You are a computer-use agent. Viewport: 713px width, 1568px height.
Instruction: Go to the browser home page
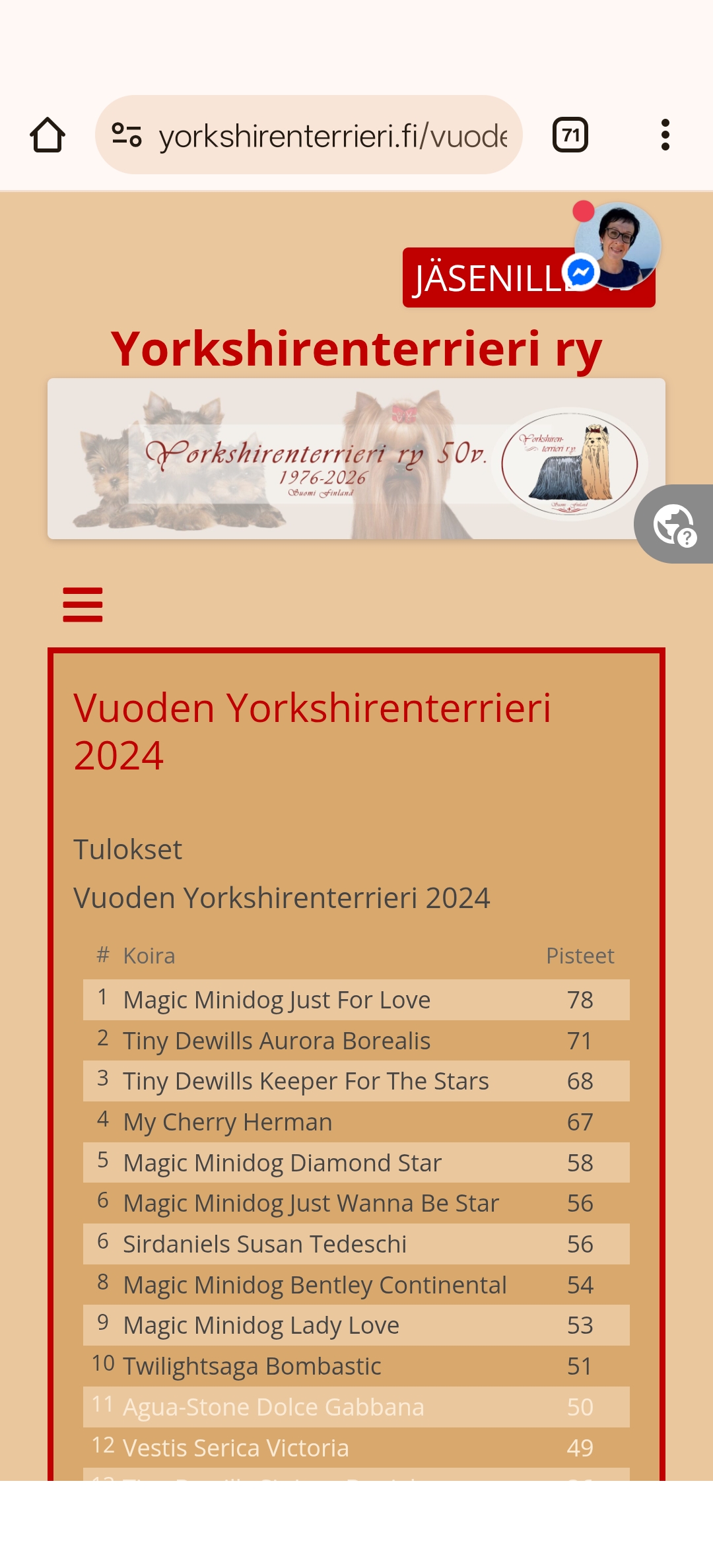pos(48,135)
